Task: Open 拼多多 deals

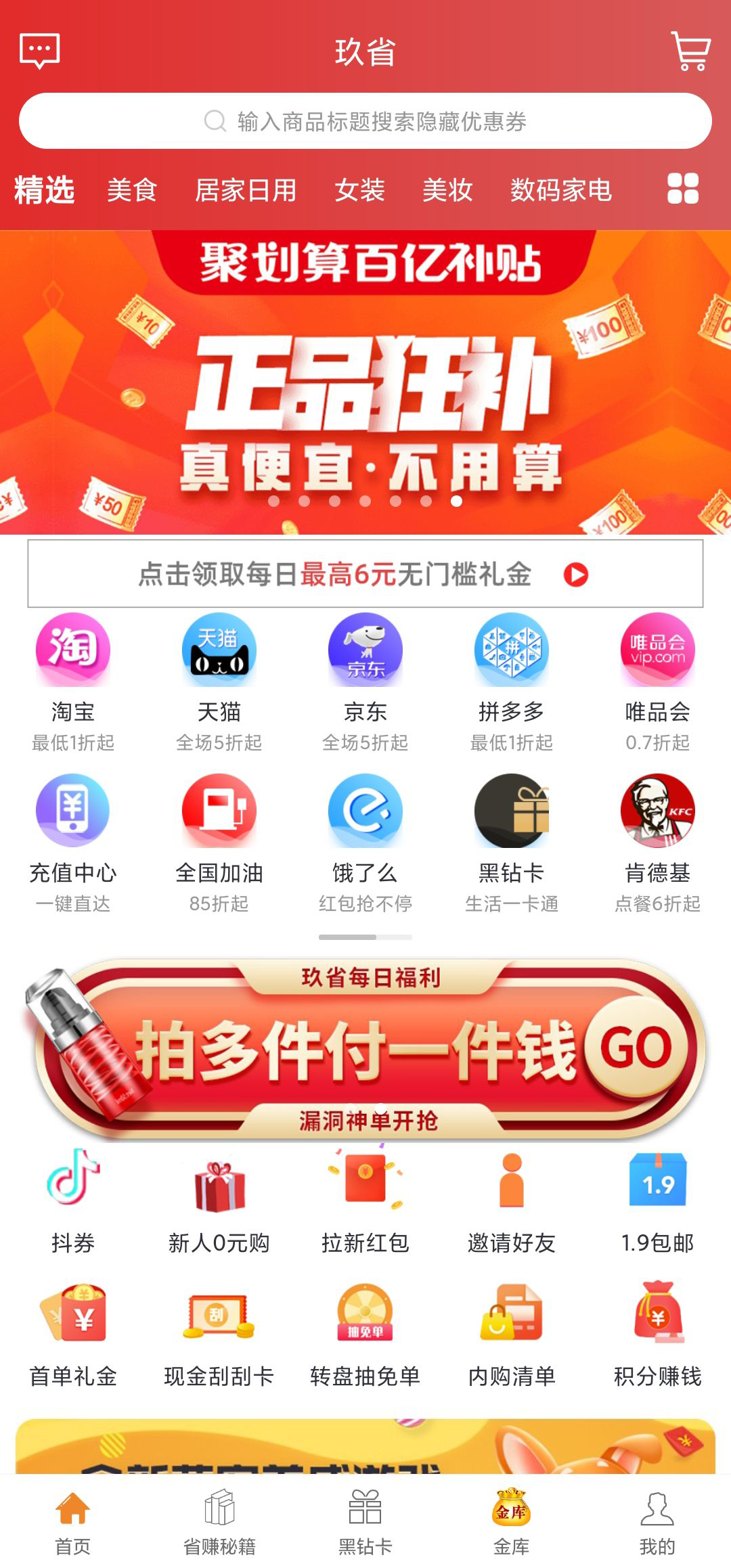Action: click(x=512, y=680)
